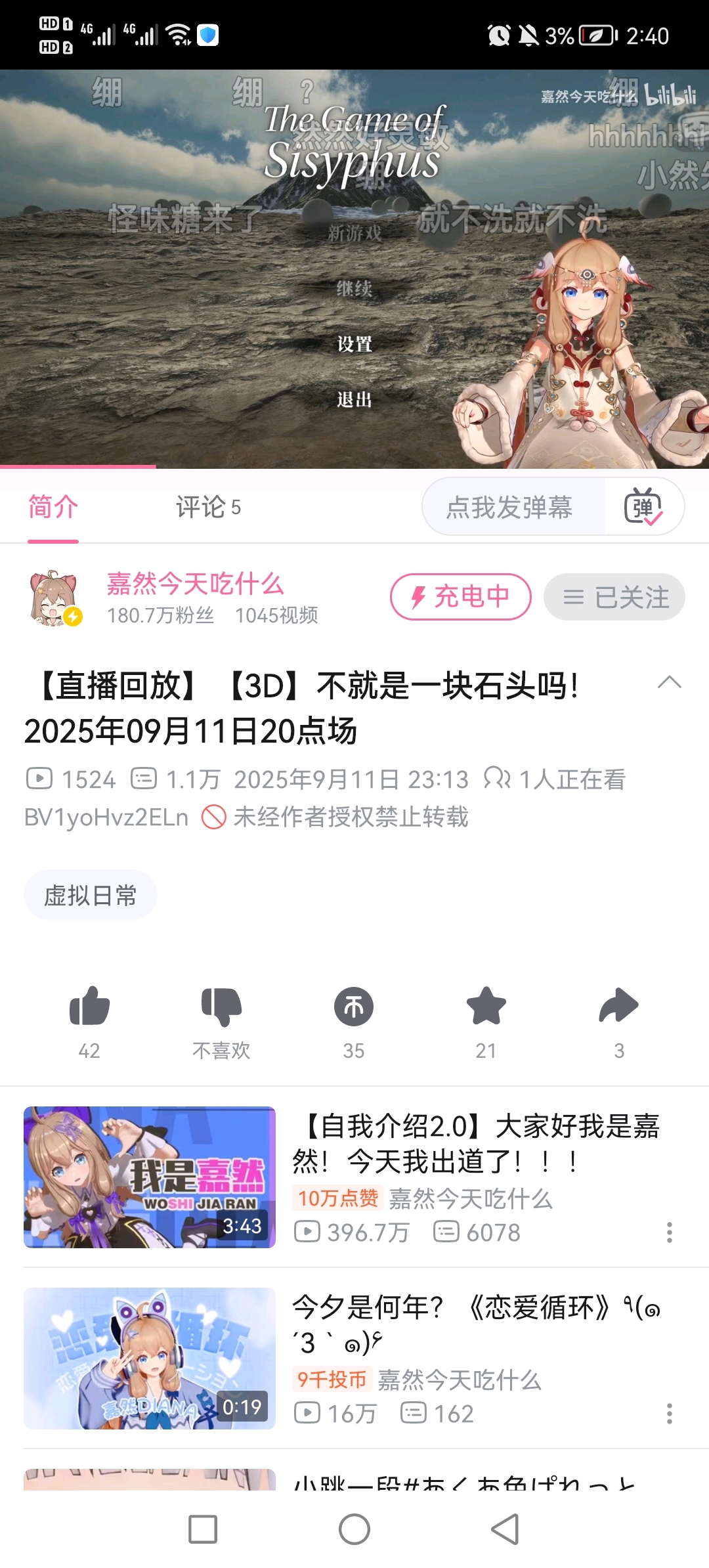709x1568 pixels.
Task: Go back using system navigation
Action: tap(505, 1529)
